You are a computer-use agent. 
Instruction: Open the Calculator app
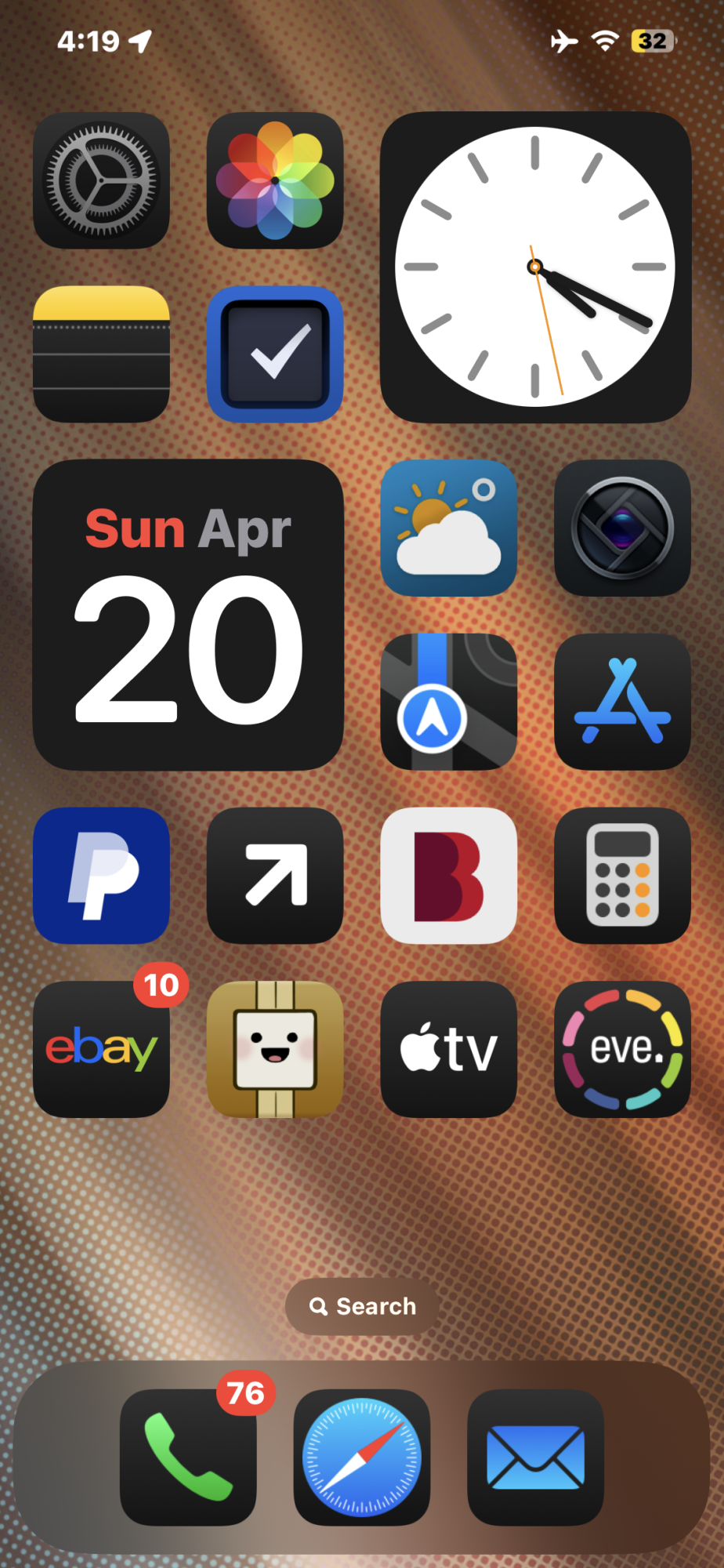tap(622, 876)
